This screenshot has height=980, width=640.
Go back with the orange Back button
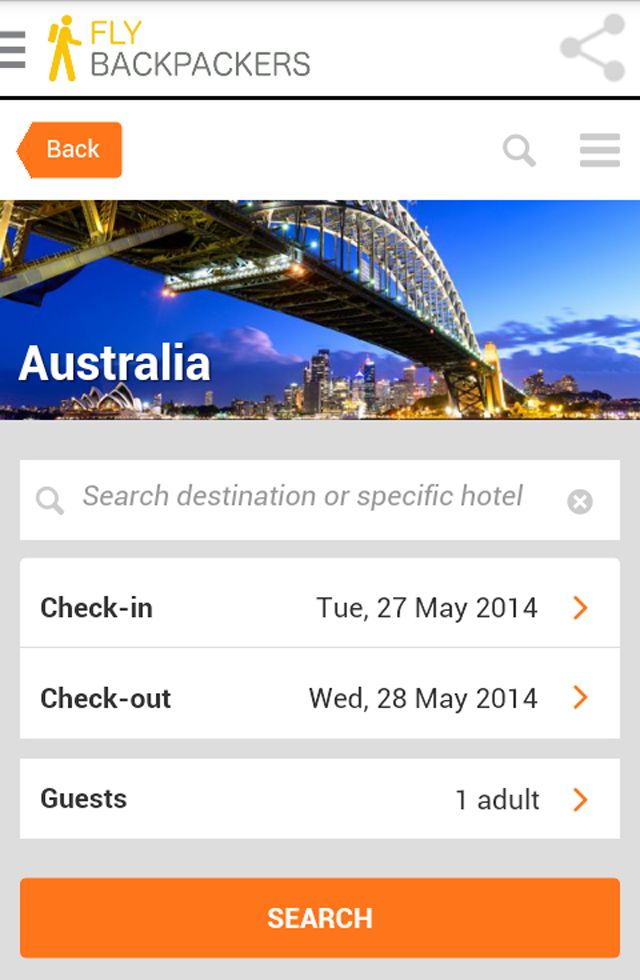click(71, 150)
